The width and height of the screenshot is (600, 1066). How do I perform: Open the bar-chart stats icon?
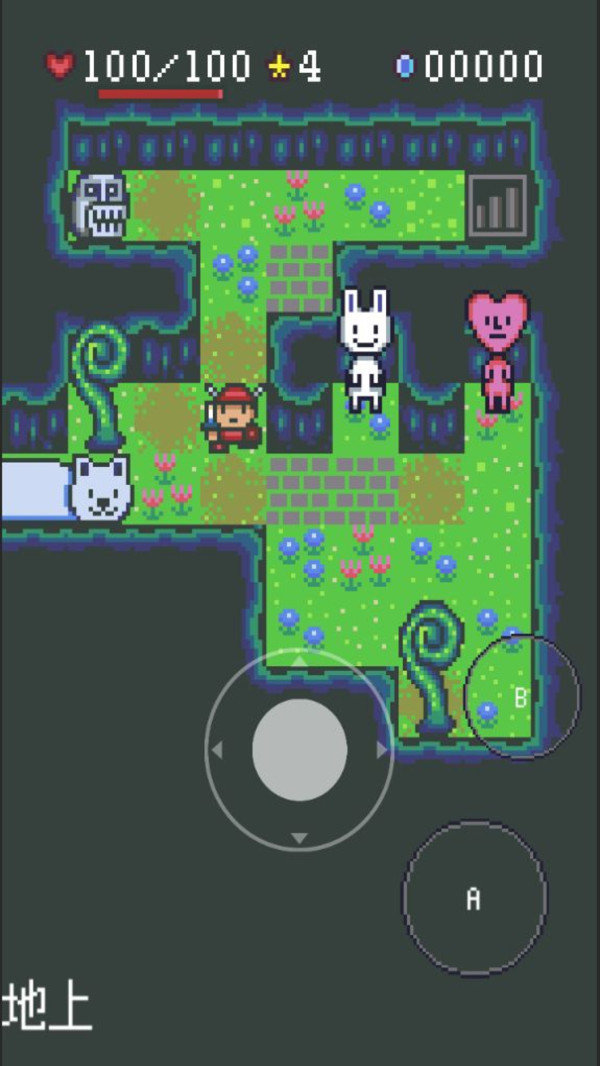pos(497,206)
